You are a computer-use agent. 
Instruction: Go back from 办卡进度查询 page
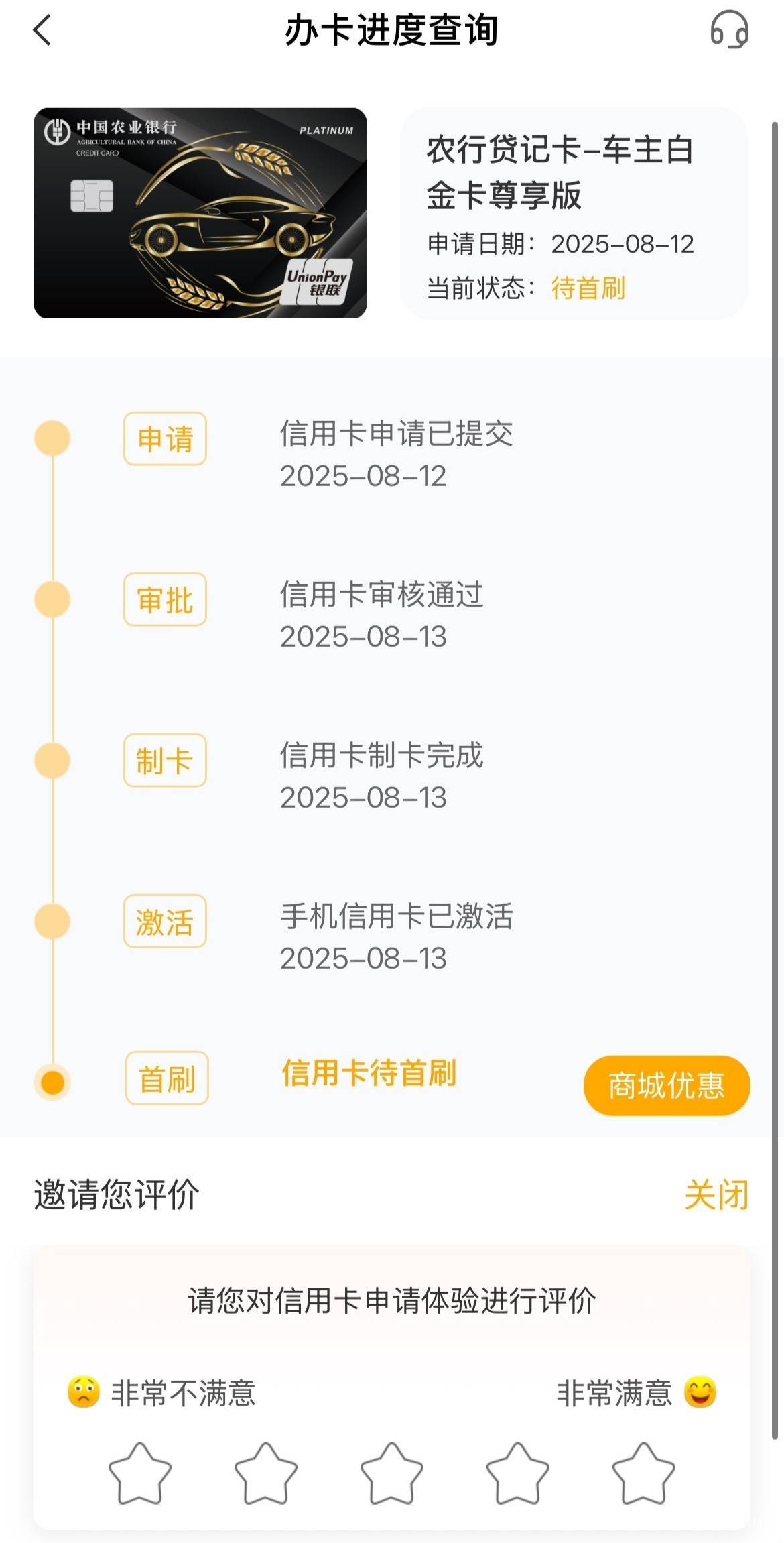(x=42, y=31)
